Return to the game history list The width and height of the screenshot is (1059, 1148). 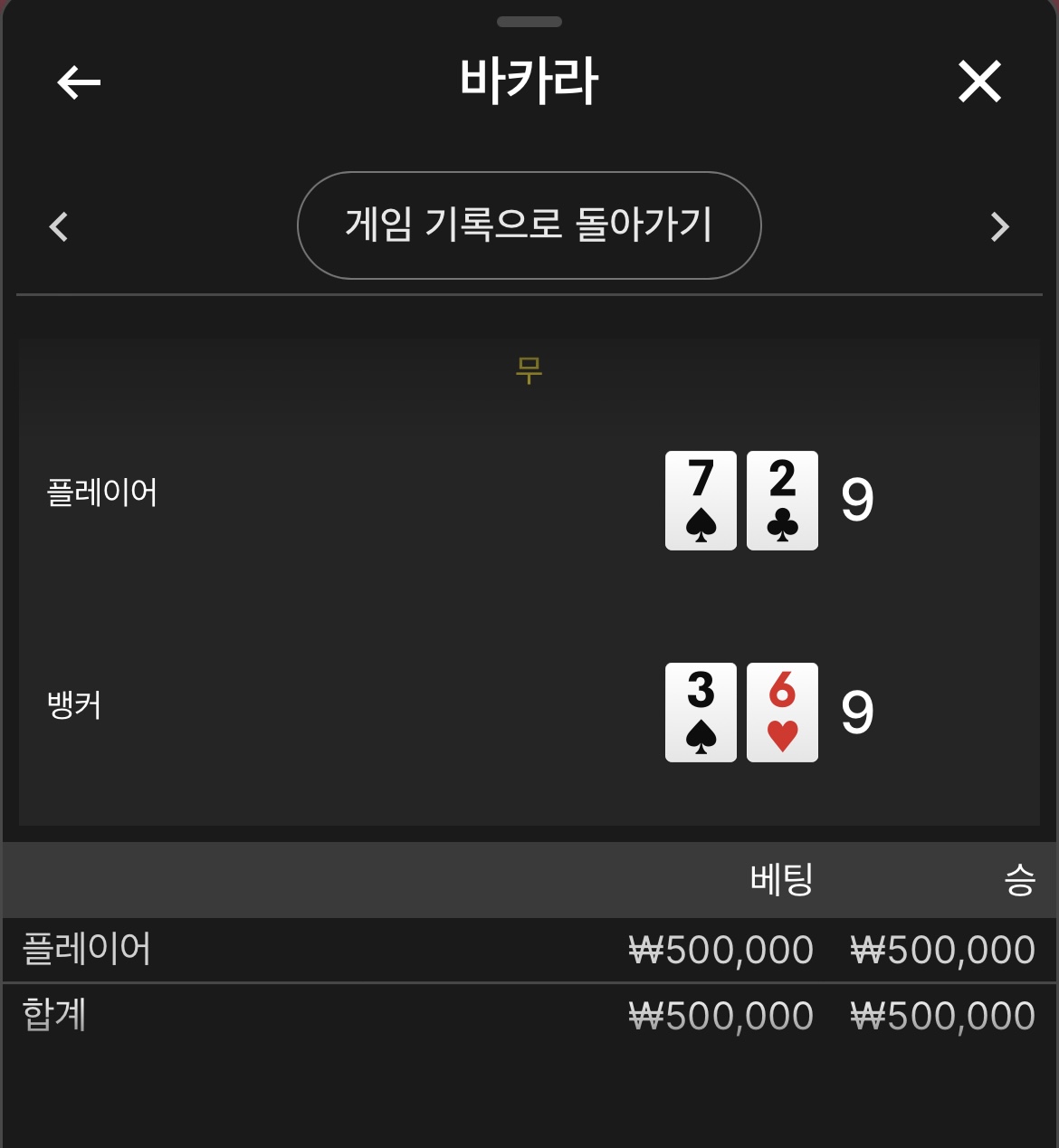pos(529,225)
